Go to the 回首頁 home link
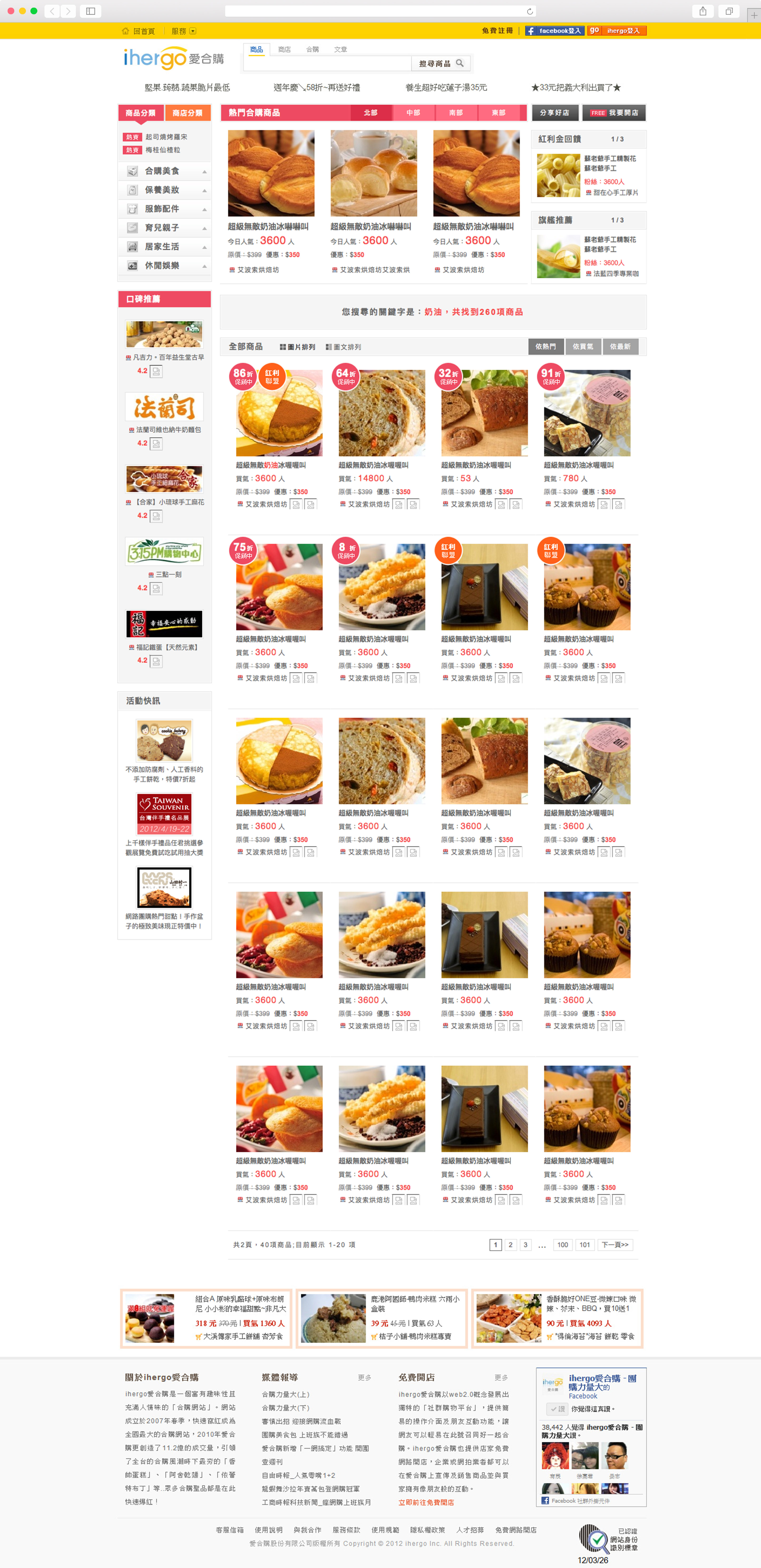This screenshot has width=761, height=1568. 139,31
